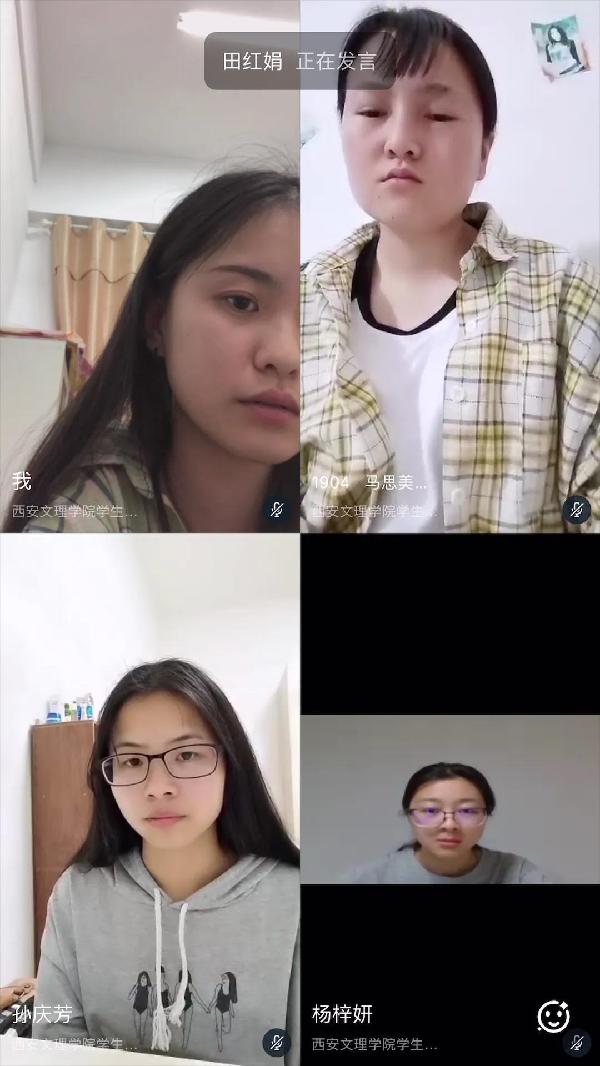Select 孙庆芳's video tile

(x=150, y=800)
